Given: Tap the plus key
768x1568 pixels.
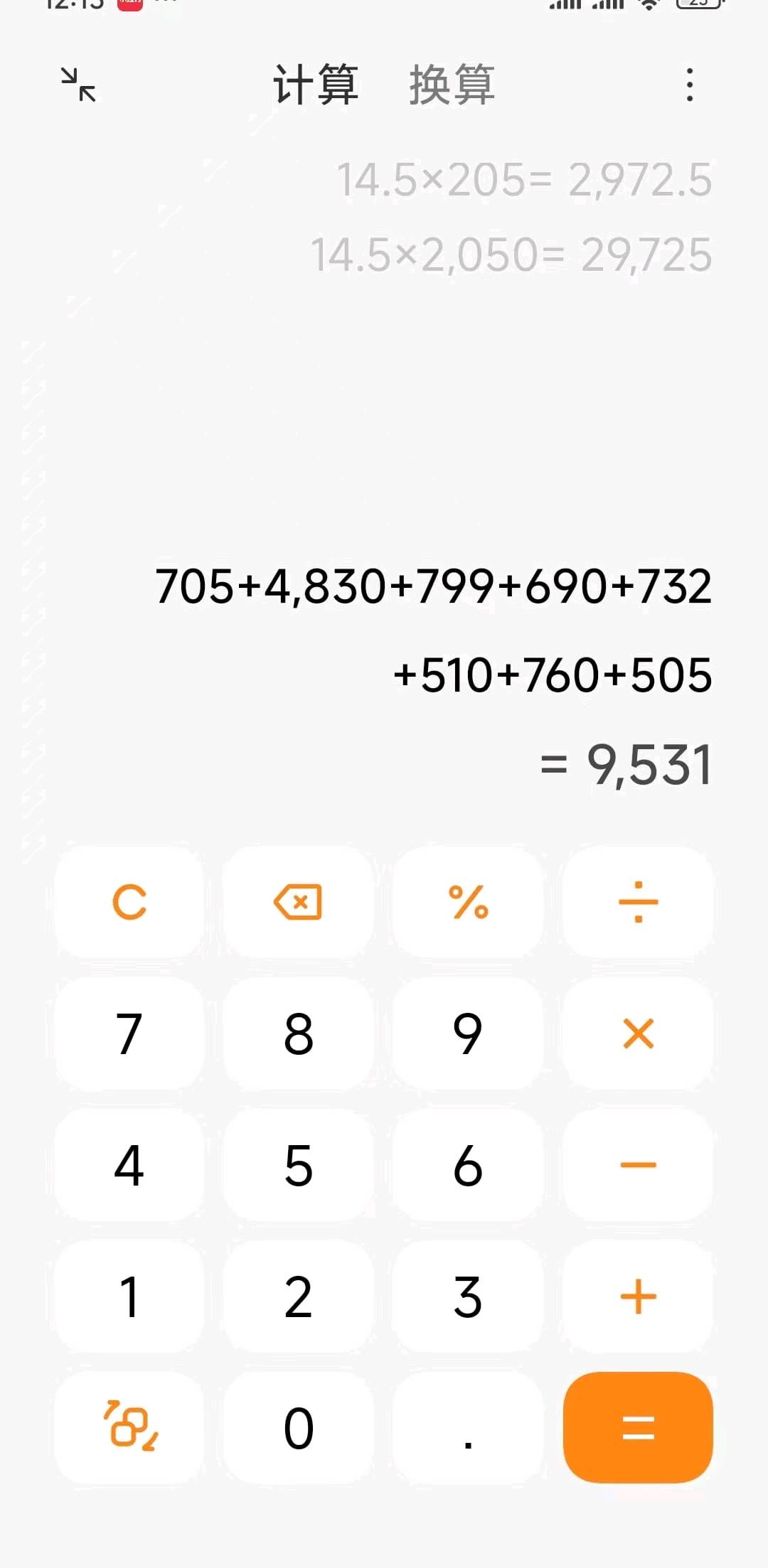Looking at the screenshot, I should coord(638,1296).
